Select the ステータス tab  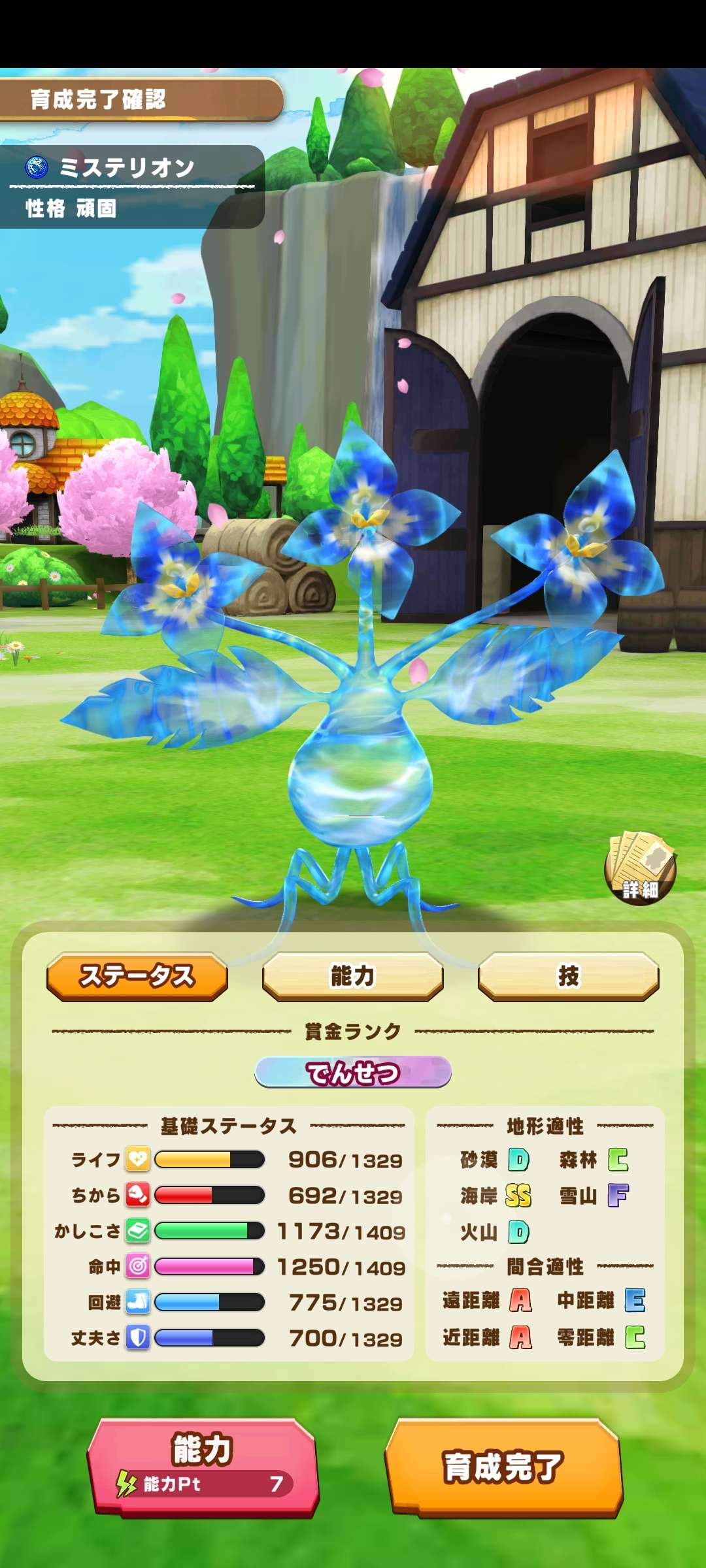137,976
